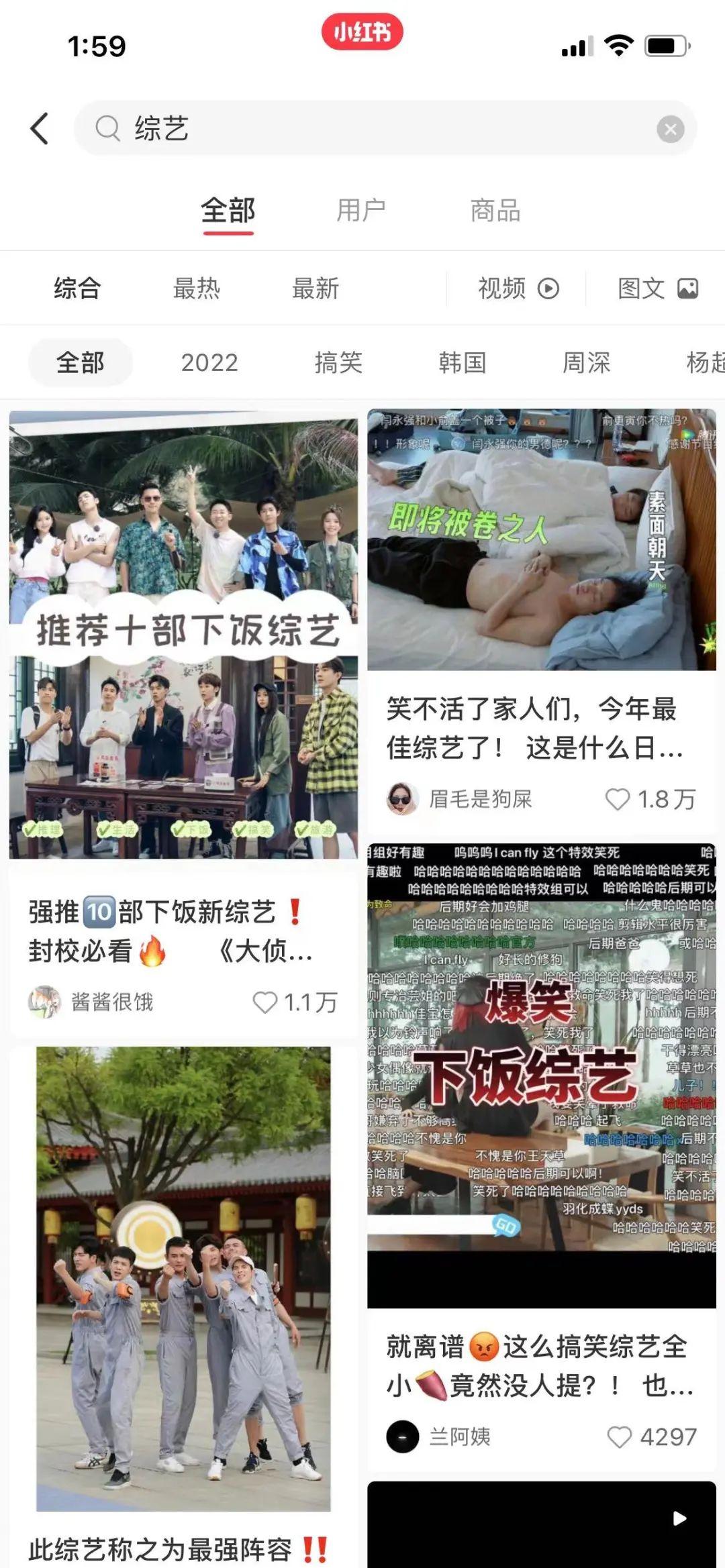Viewport: 725px width, 1568px height.
Task: Like the post by 兰阿姨
Action: (x=619, y=1436)
